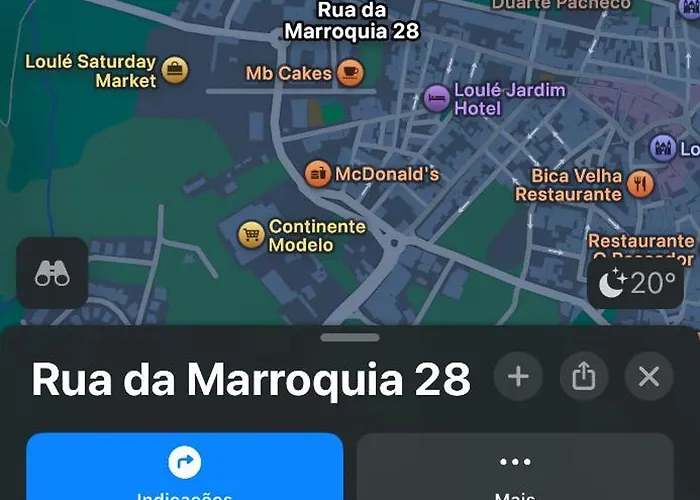The height and width of the screenshot is (500, 700).
Task: Share Rua da Marroquia 28 location
Action: [x=584, y=377]
